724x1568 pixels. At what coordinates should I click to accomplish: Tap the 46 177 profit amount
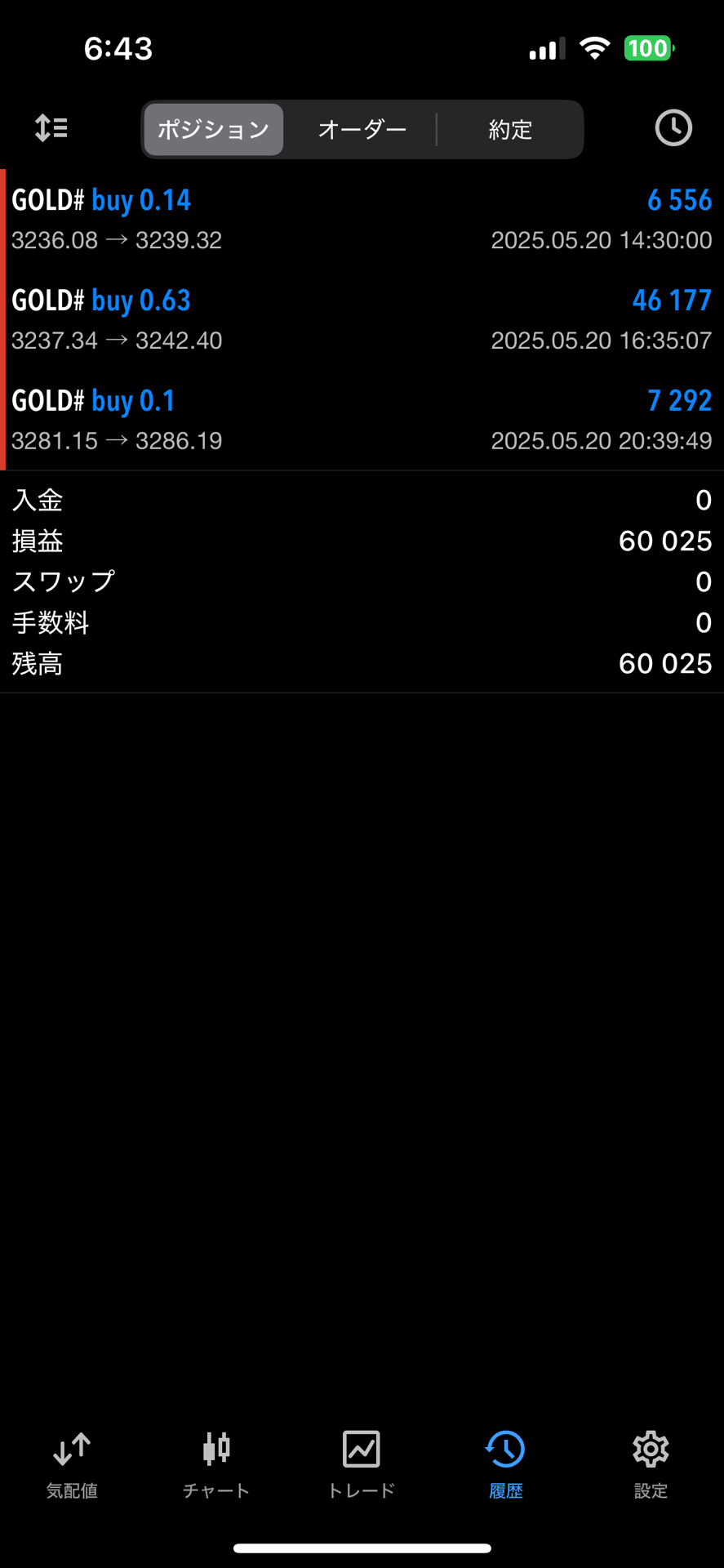[671, 301]
